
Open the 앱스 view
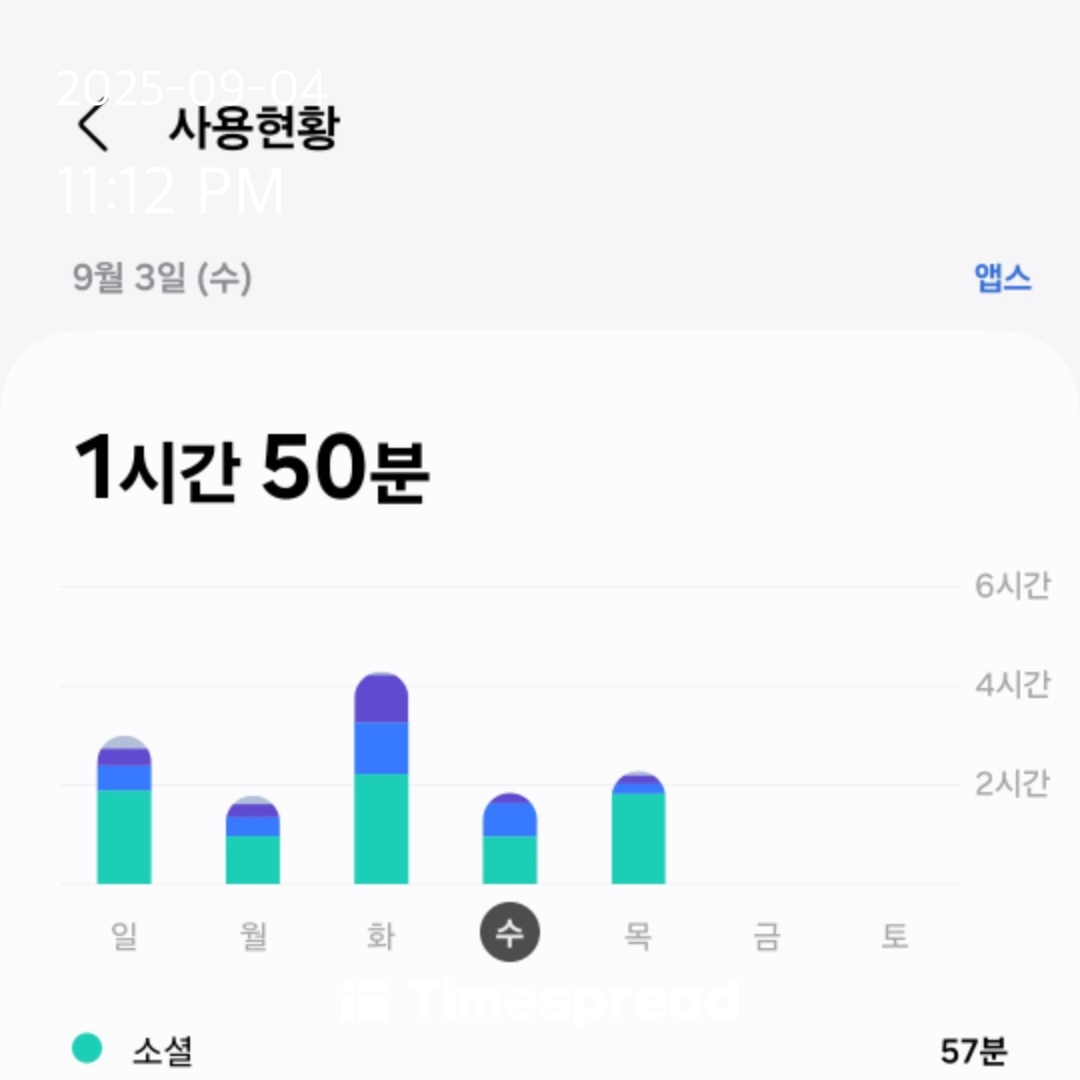pyautogui.click(x=1002, y=278)
